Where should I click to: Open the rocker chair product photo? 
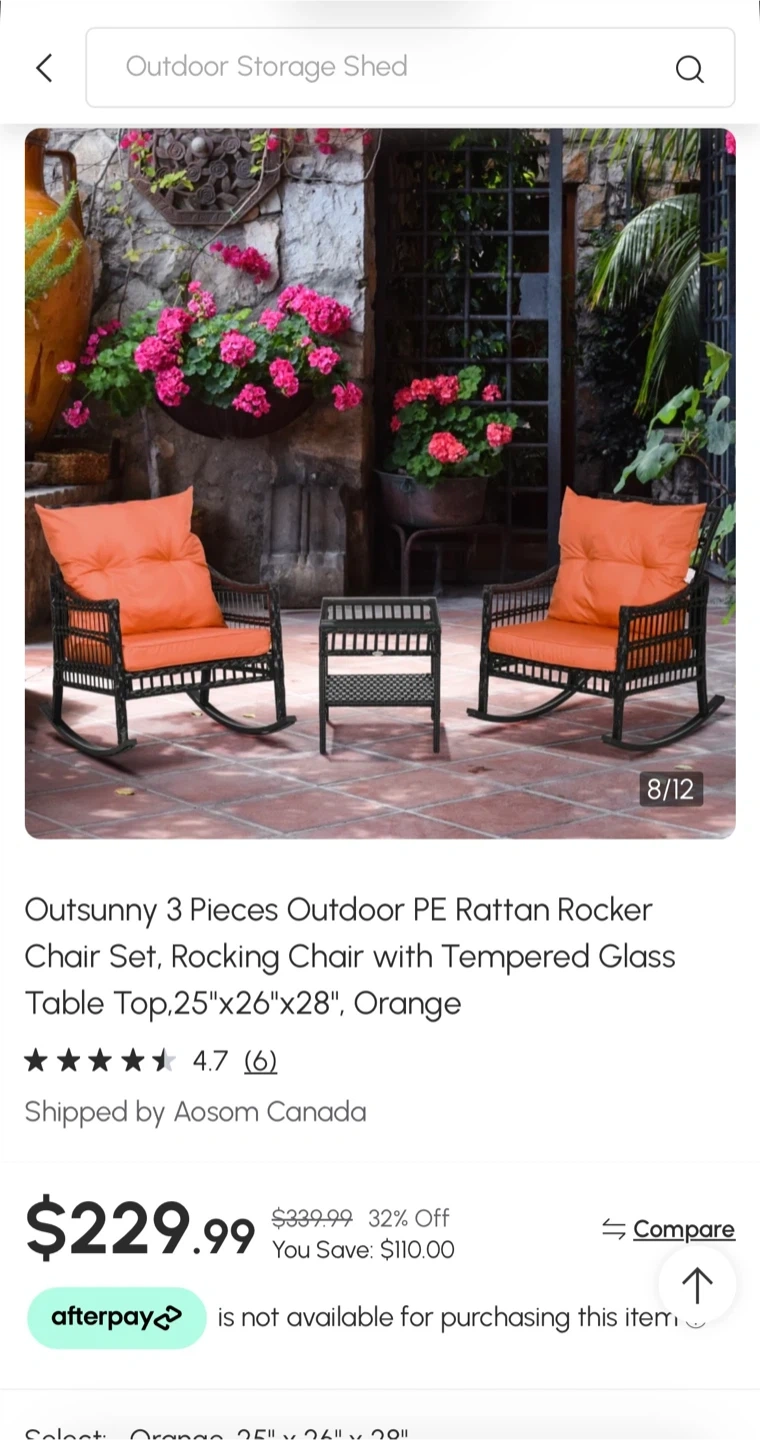(x=380, y=483)
